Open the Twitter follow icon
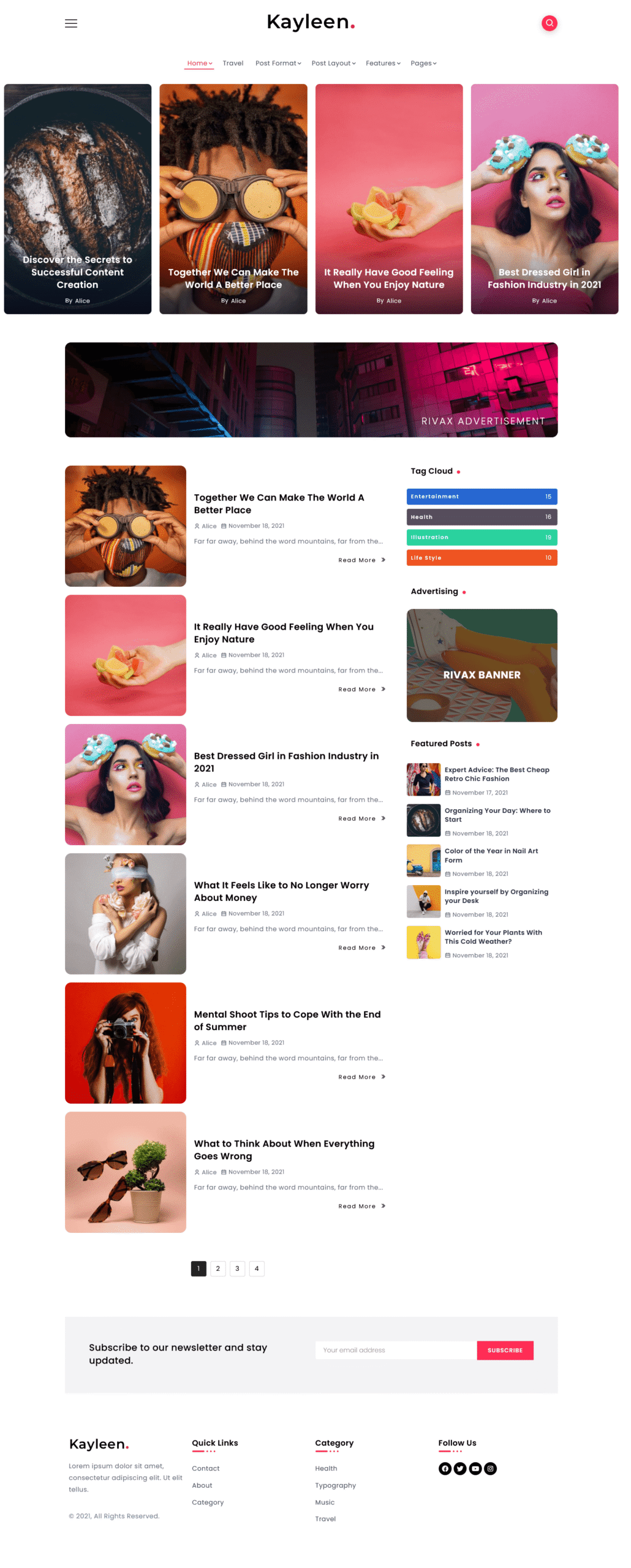Image resolution: width=631 pixels, height=1568 pixels. tap(460, 1468)
